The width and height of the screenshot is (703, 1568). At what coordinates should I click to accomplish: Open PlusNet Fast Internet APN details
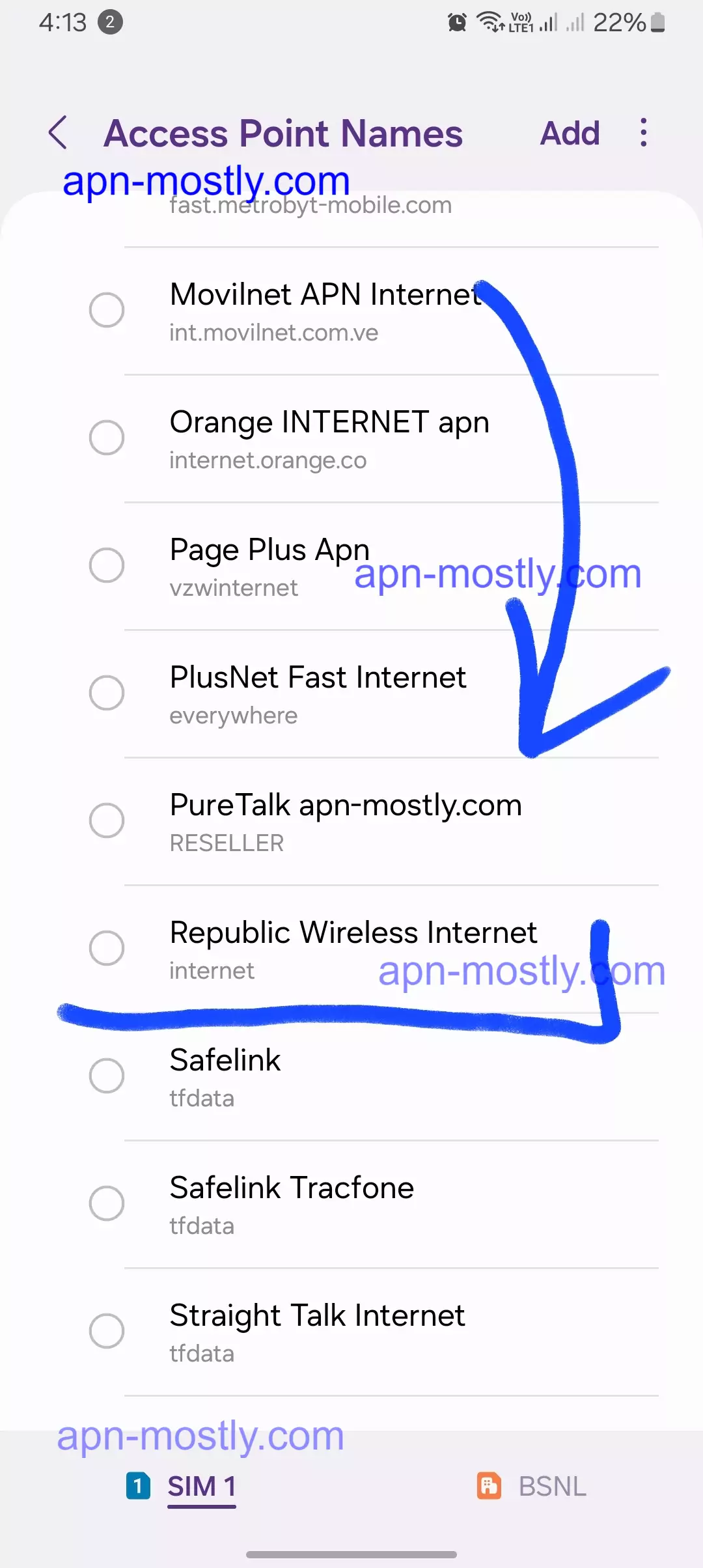(318, 693)
